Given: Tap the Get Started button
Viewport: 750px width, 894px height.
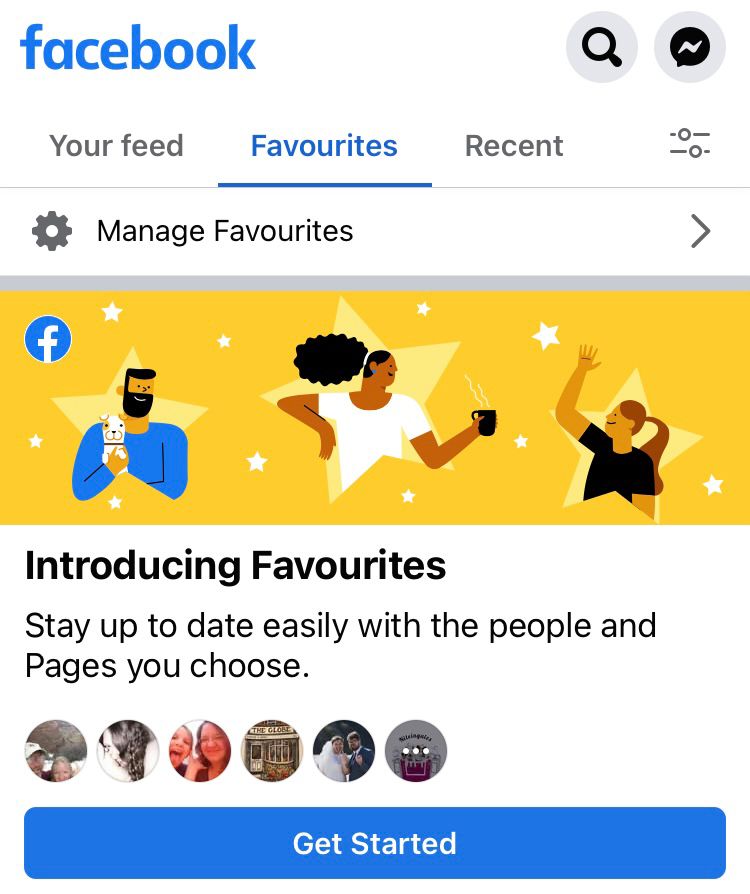Looking at the screenshot, I should pyautogui.click(x=374, y=843).
